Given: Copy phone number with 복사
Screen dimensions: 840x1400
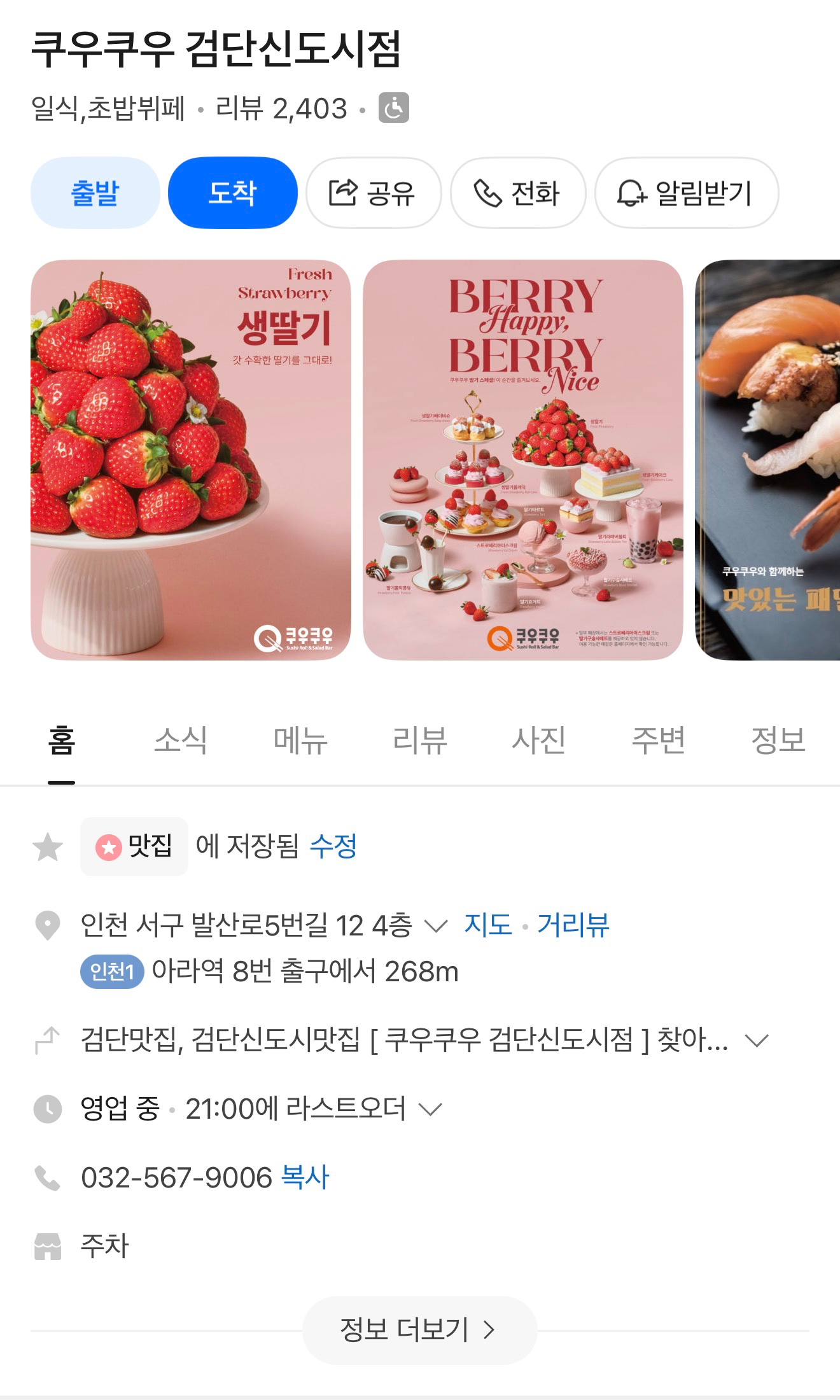Looking at the screenshot, I should (x=305, y=1177).
